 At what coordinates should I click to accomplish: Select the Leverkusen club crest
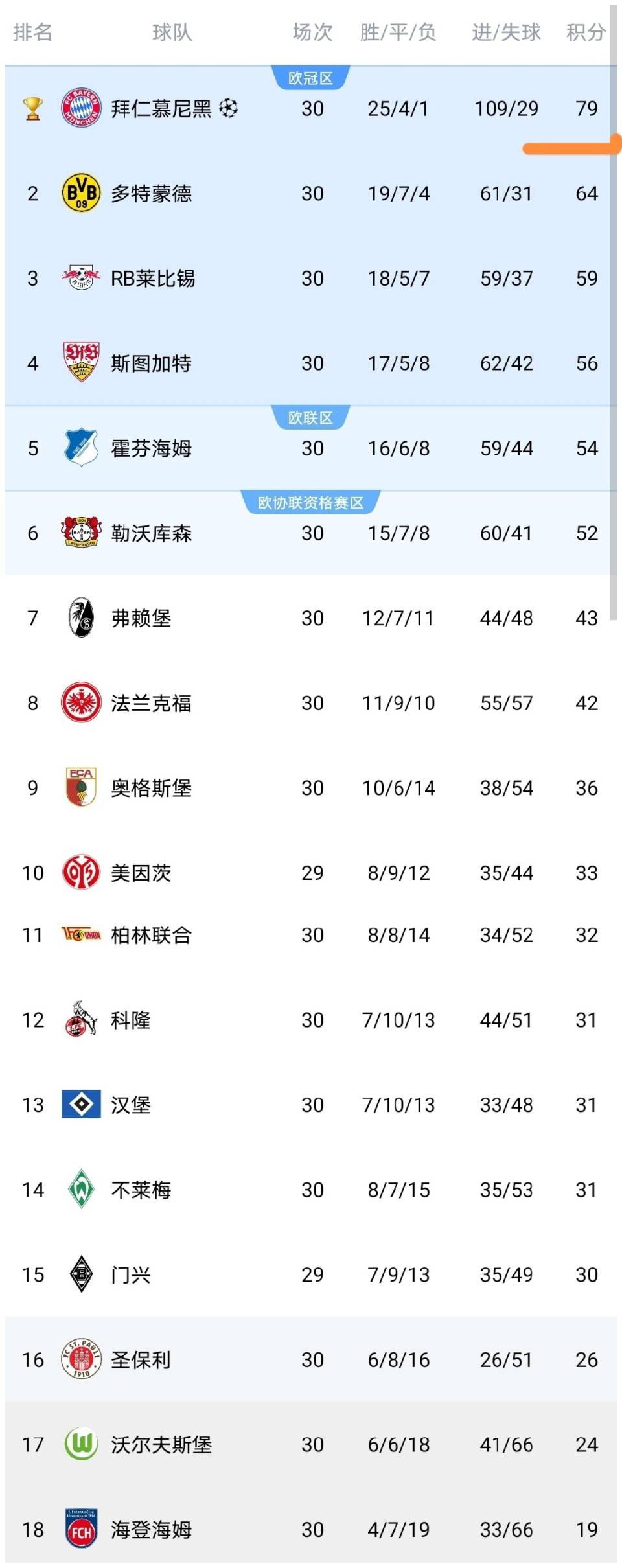(x=81, y=533)
